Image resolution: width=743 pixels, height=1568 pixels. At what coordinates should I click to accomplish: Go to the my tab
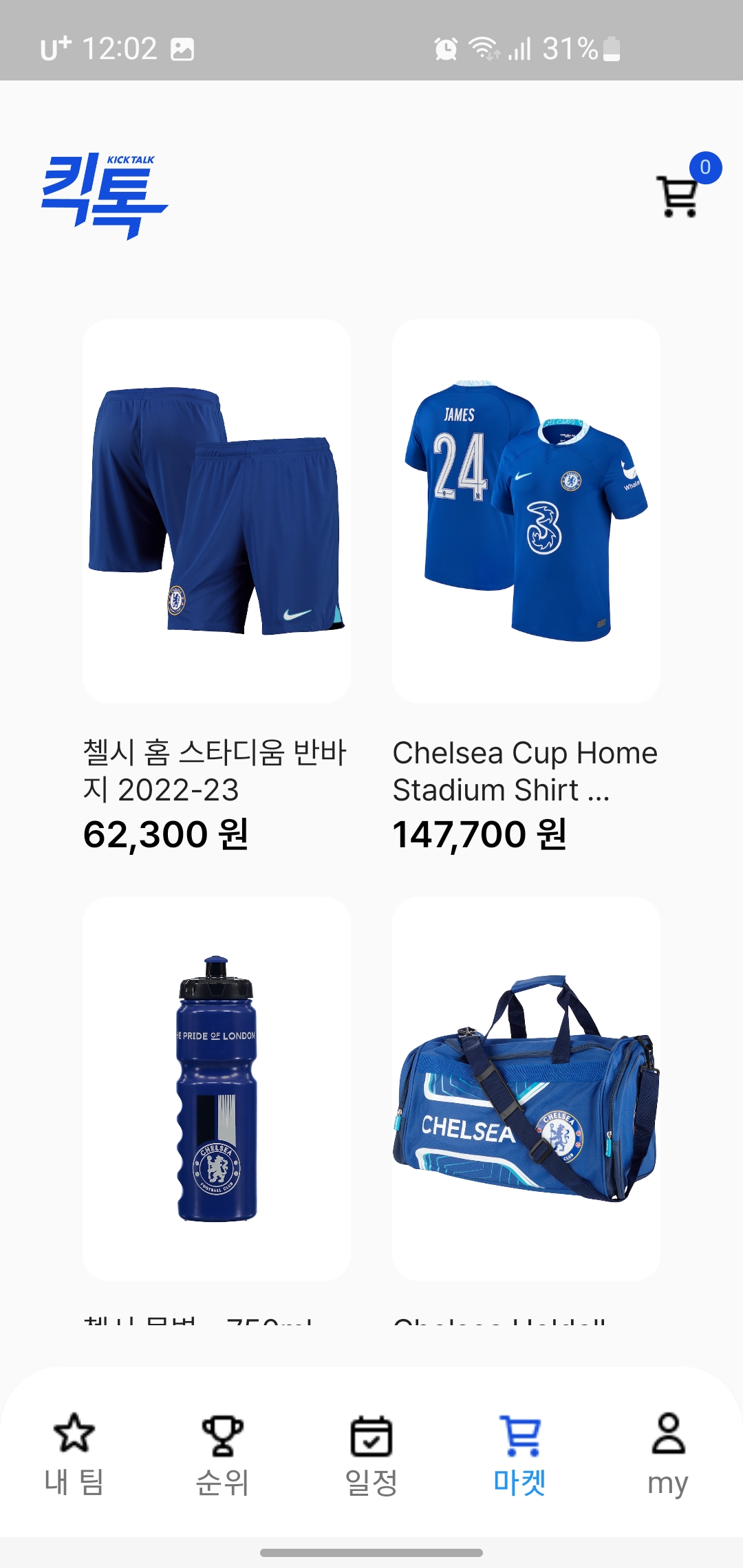click(668, 1455)
